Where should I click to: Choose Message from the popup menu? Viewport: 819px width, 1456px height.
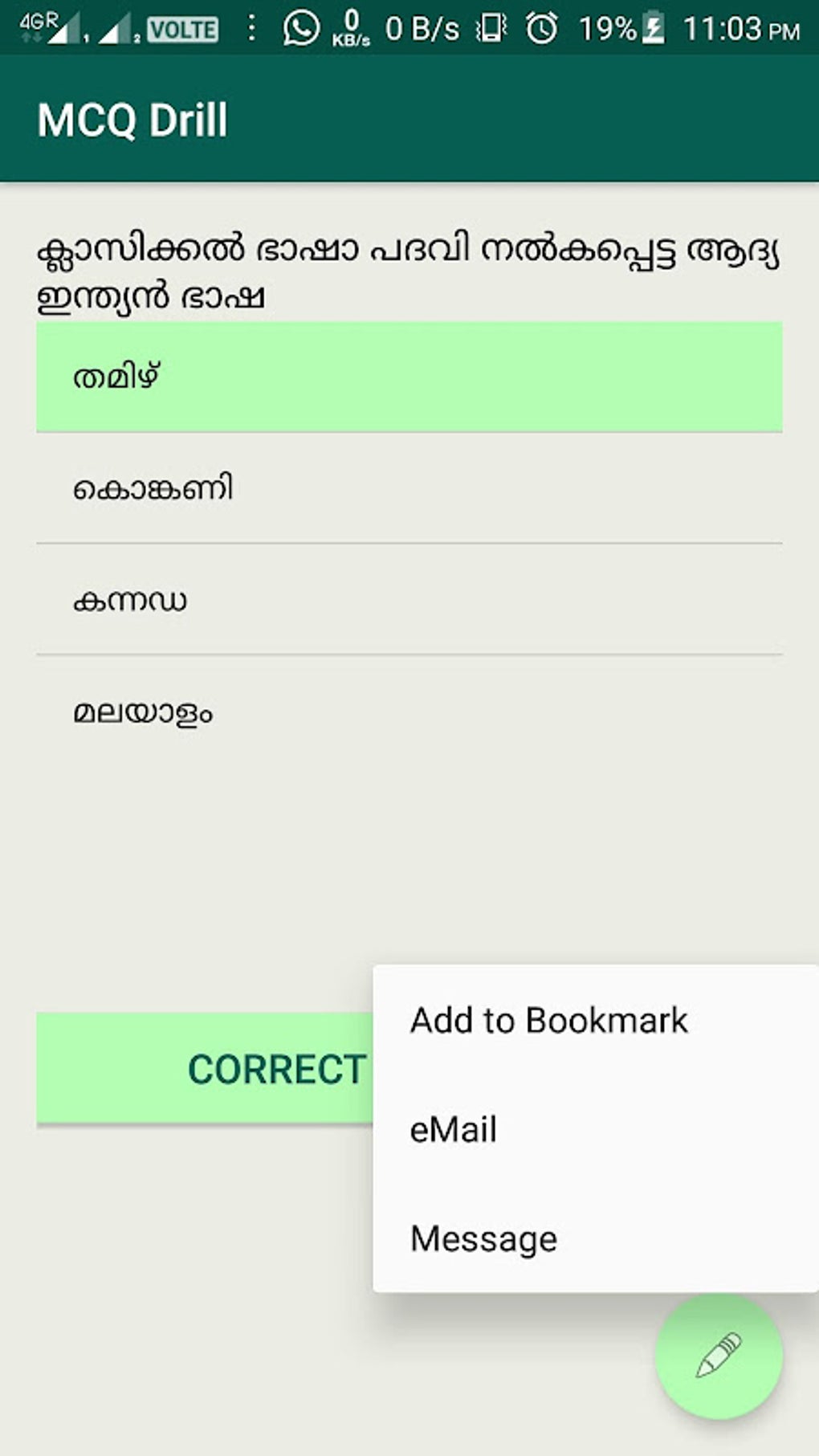[x=483, y=1238]
